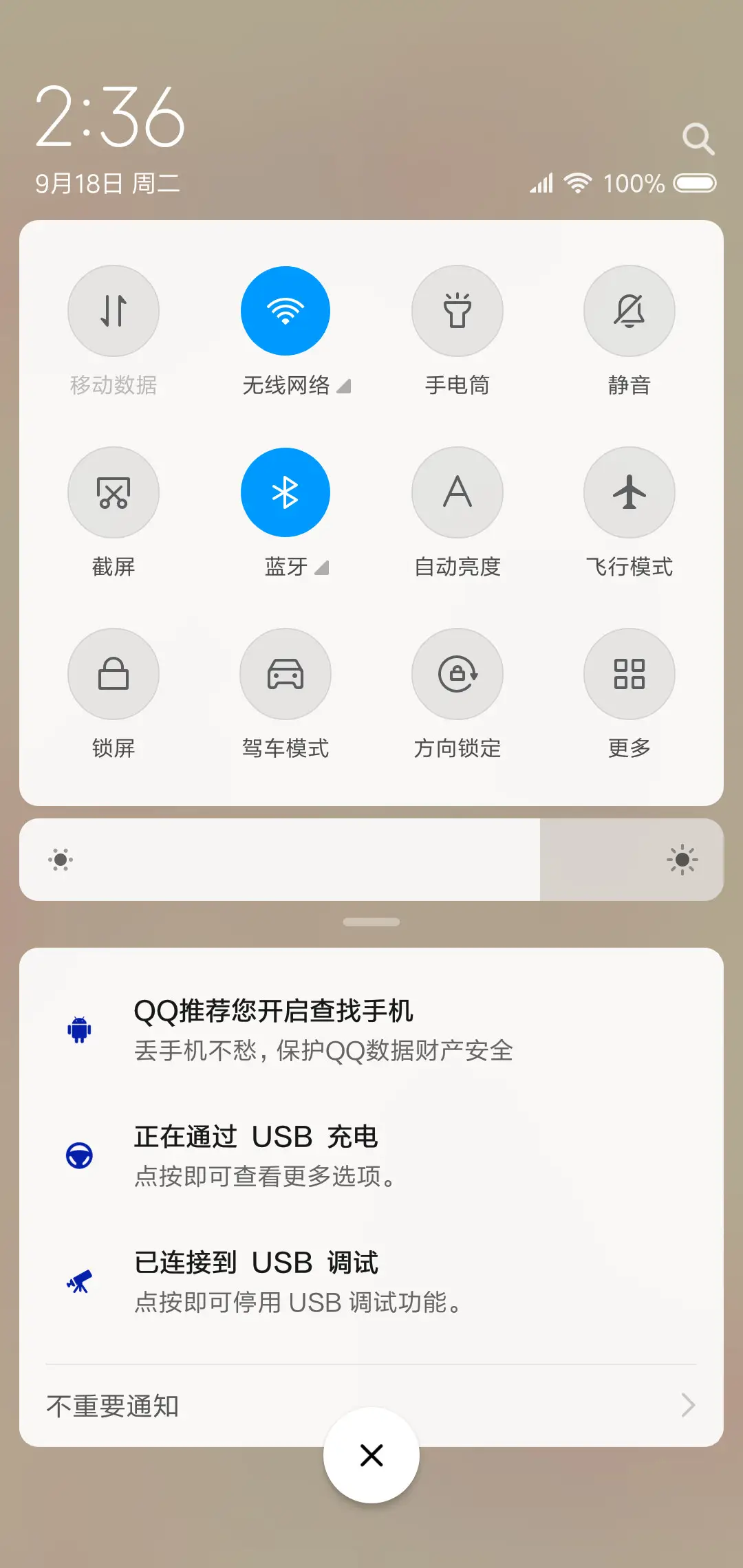The image size is (743, 1568).
Task: Open the search magnifier in status area
Action: (699, 138)
